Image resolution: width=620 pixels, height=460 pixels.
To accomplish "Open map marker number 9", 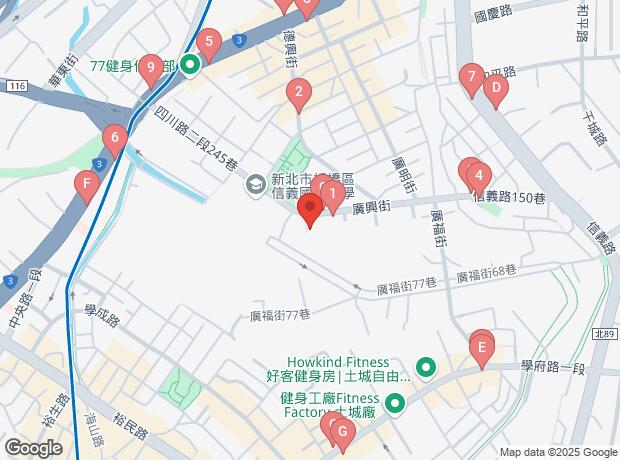I will coord(150,69).
